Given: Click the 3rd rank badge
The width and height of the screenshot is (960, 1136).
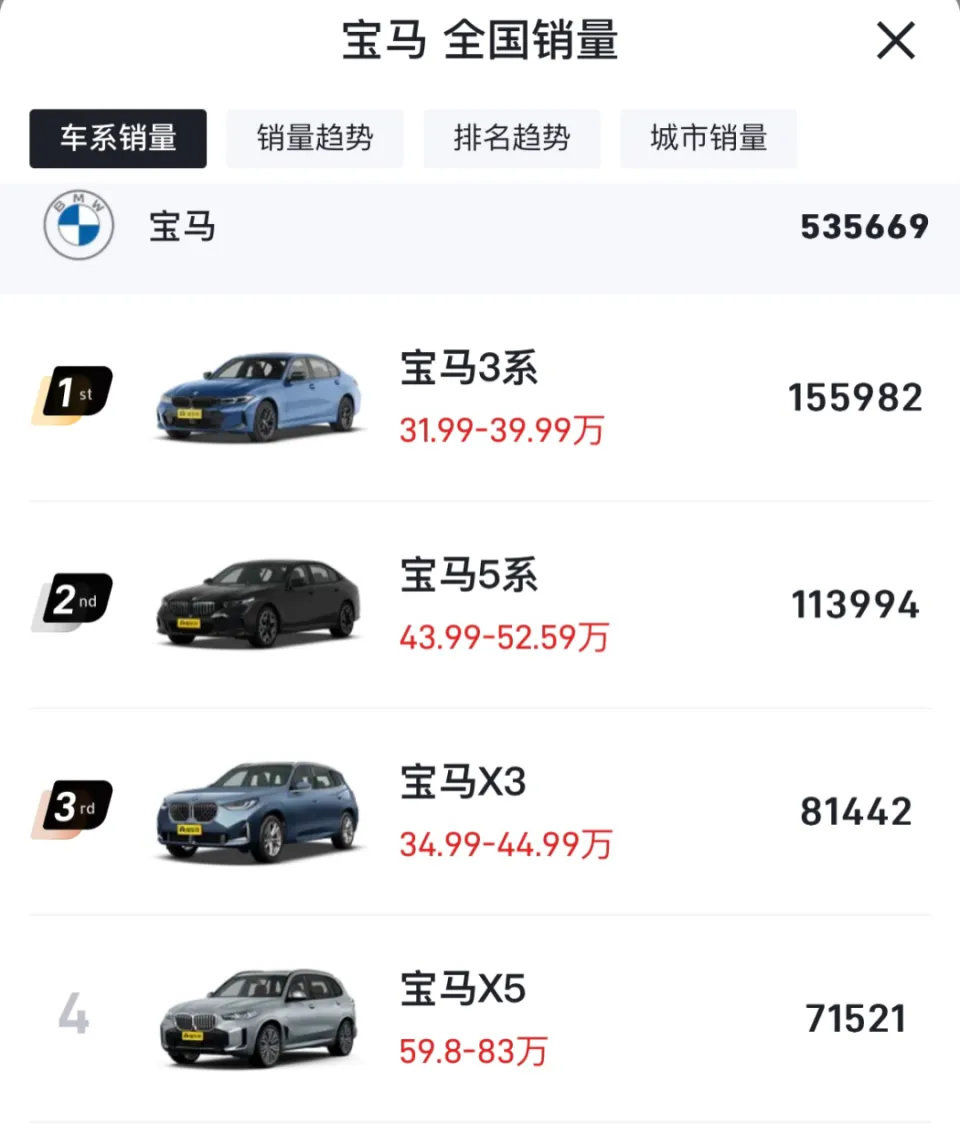Looking at the screenshot, I should [70, 809].
